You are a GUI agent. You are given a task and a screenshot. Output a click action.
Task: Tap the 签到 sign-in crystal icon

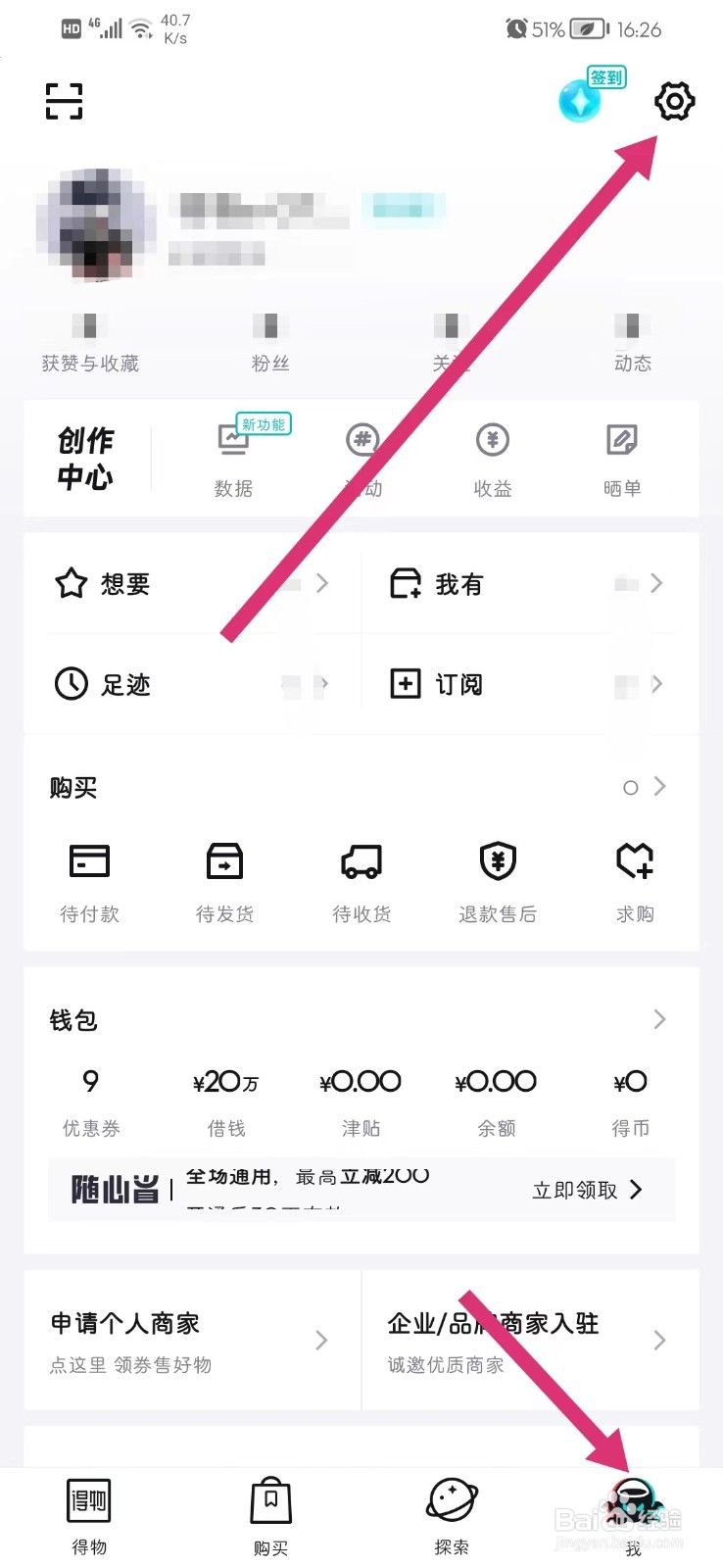coord(582,99)
